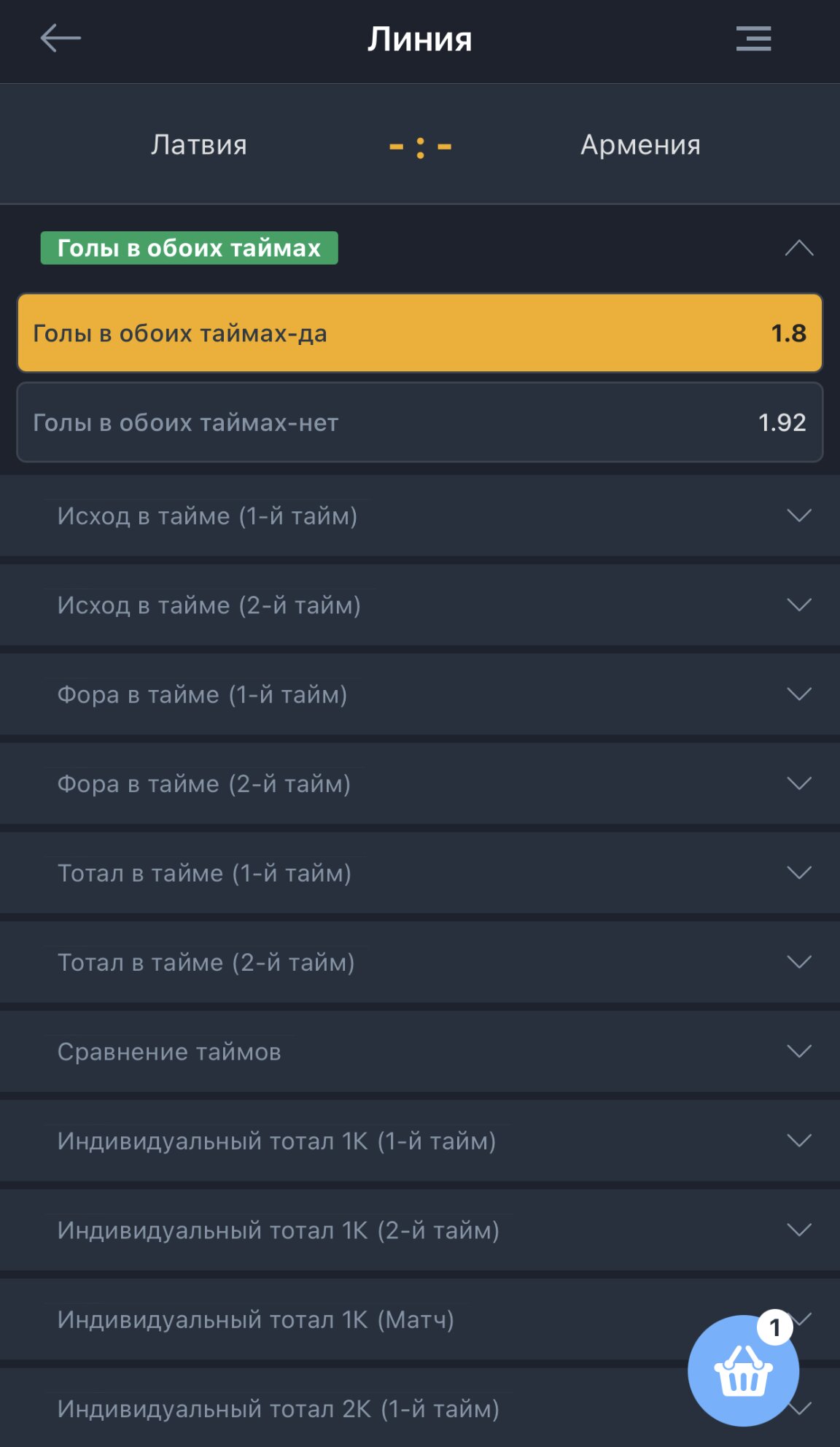Select Голы в обоих таймах-нет bet at 1.92
This screenshot has width=840, height=1447.
point(420,422)
